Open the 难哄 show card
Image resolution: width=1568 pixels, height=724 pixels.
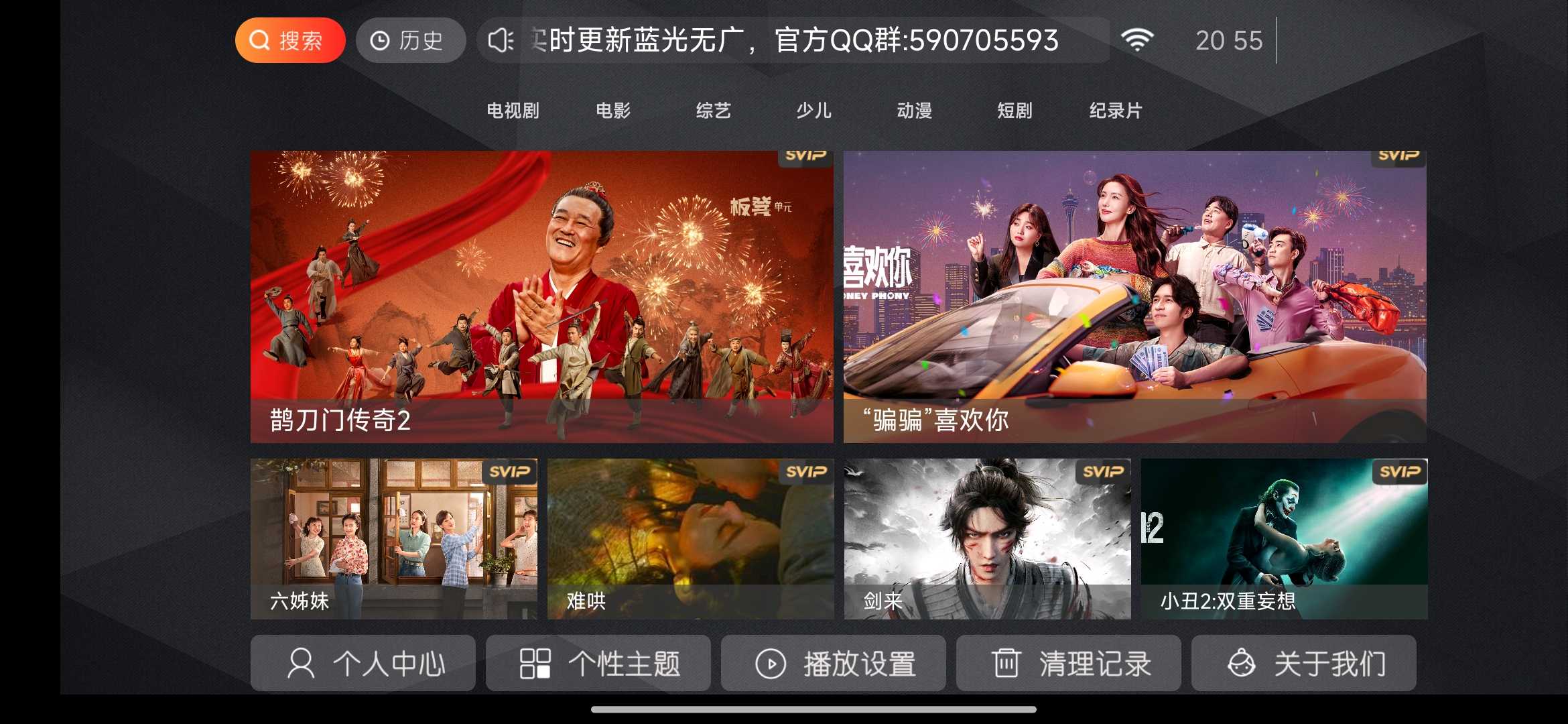690,538
